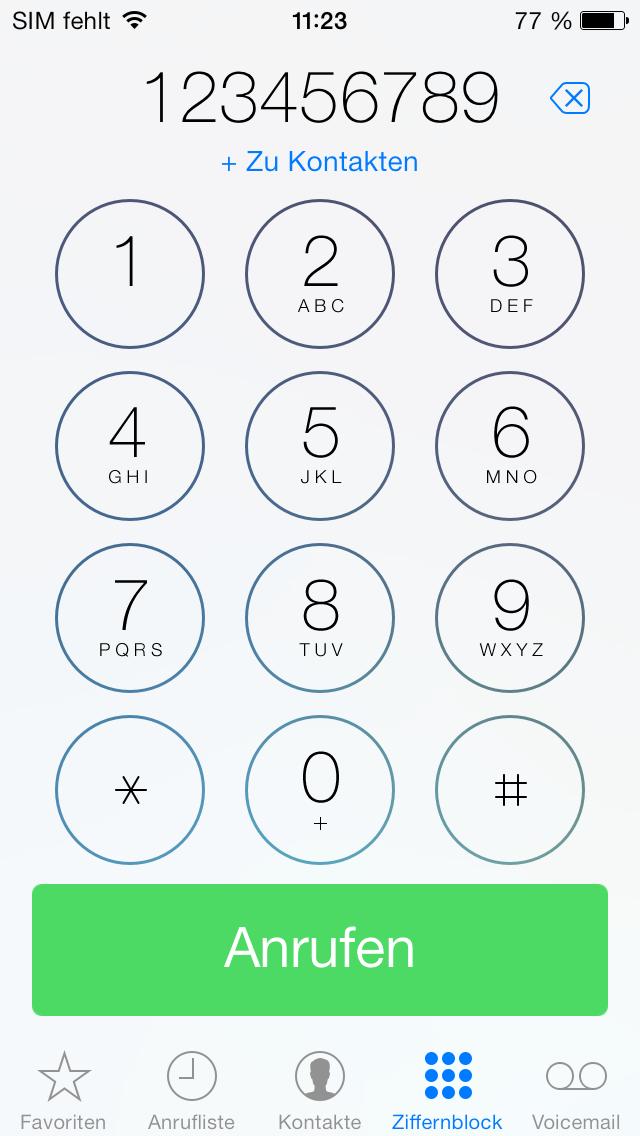Add the number via Zu Kontakten
This screenshot has width=640, height=1136.
pos(320,162)
